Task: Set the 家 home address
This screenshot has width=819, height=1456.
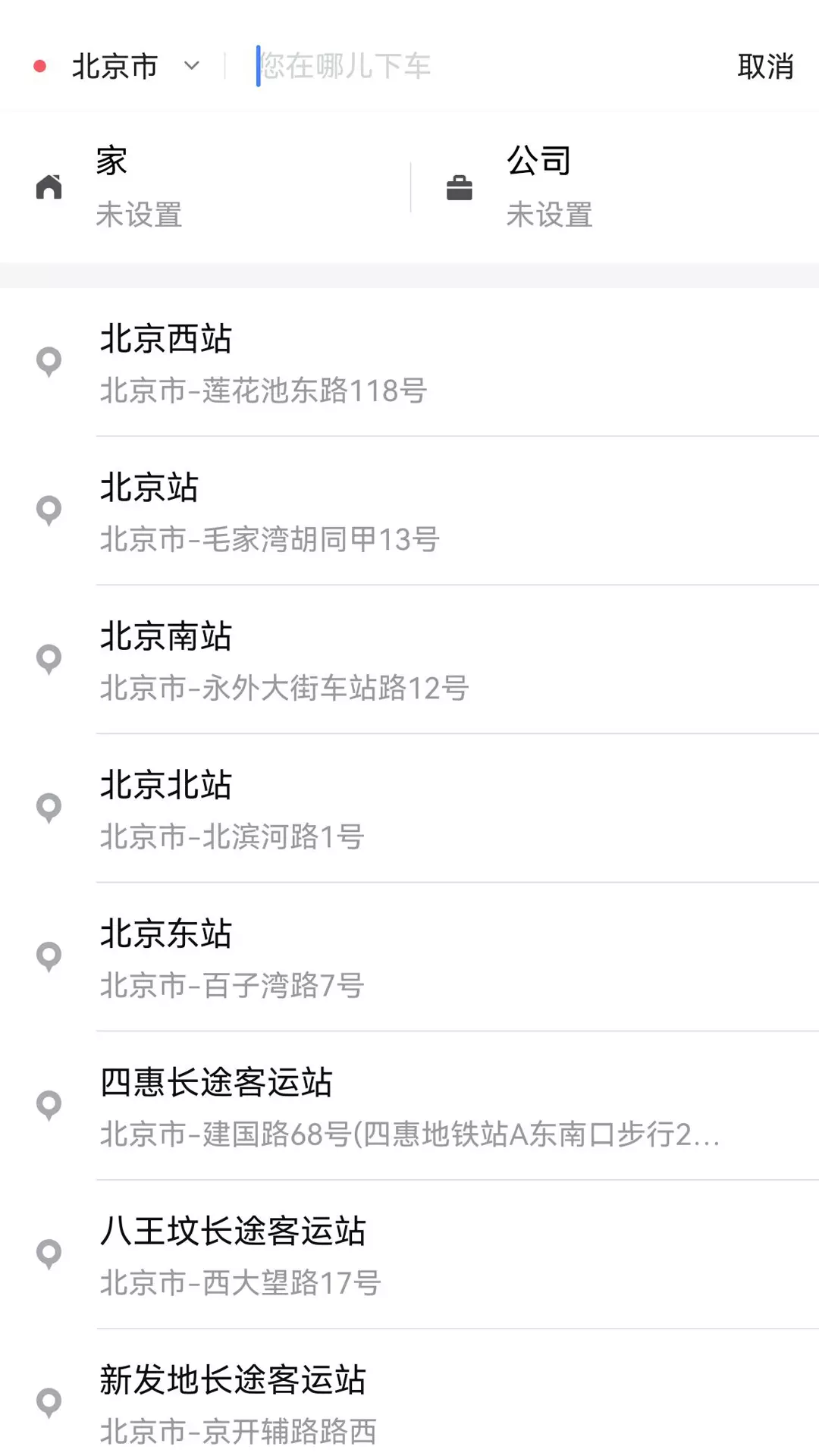Action: pyautogui.click(x=205, y=187)
